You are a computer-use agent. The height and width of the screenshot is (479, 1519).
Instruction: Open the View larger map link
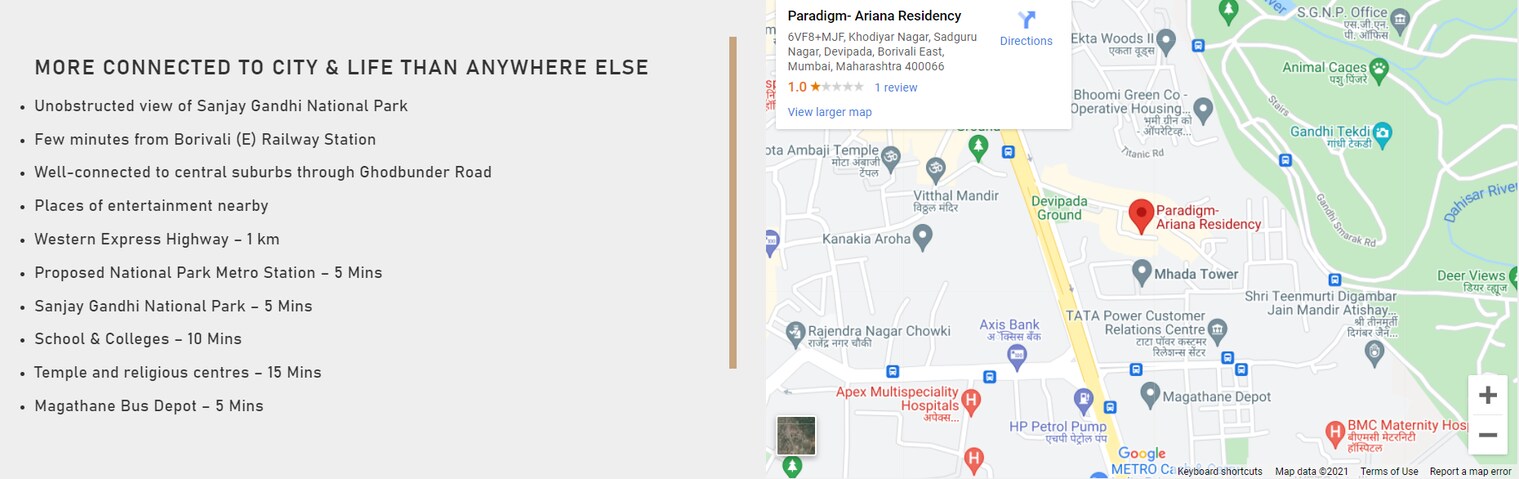pos(829,112)
